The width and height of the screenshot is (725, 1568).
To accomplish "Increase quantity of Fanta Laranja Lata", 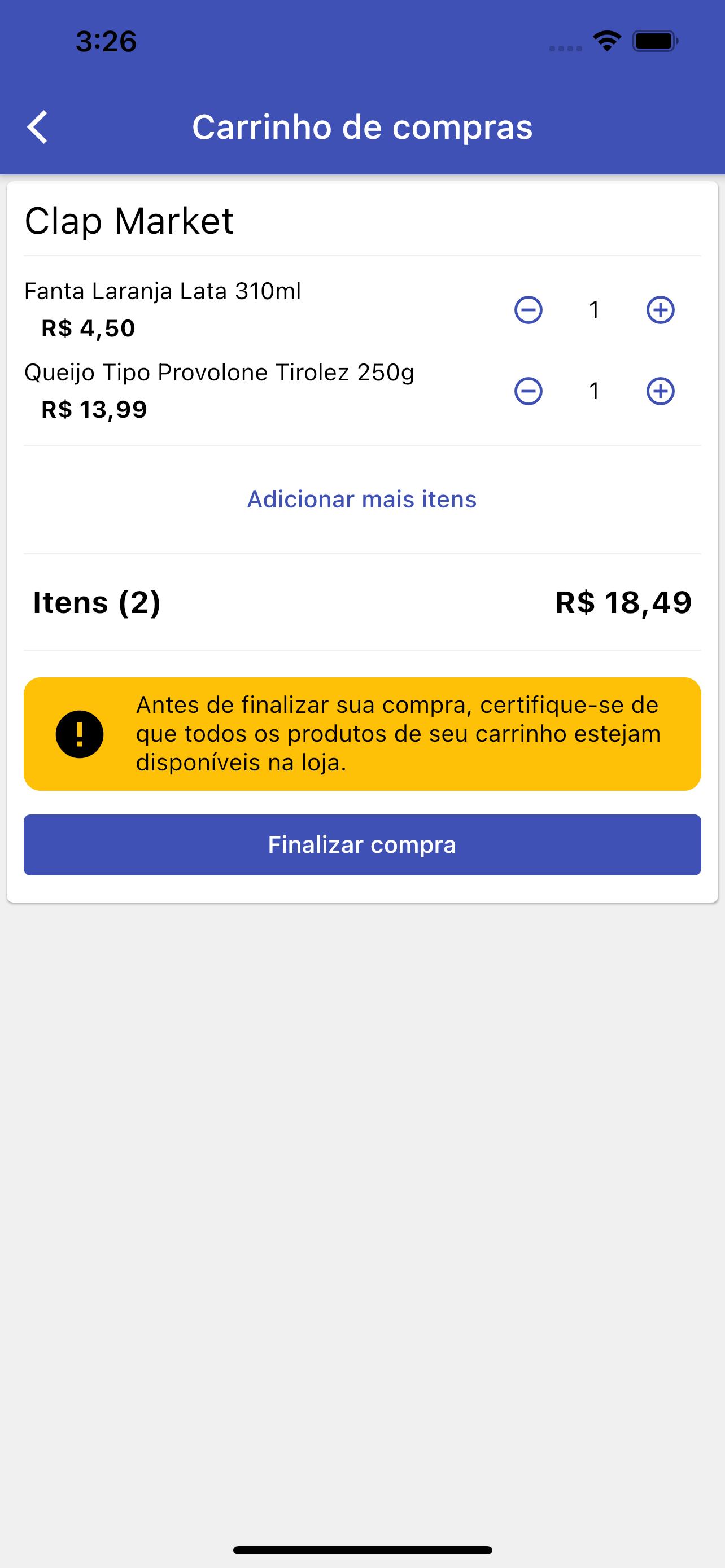I will 660,310.
